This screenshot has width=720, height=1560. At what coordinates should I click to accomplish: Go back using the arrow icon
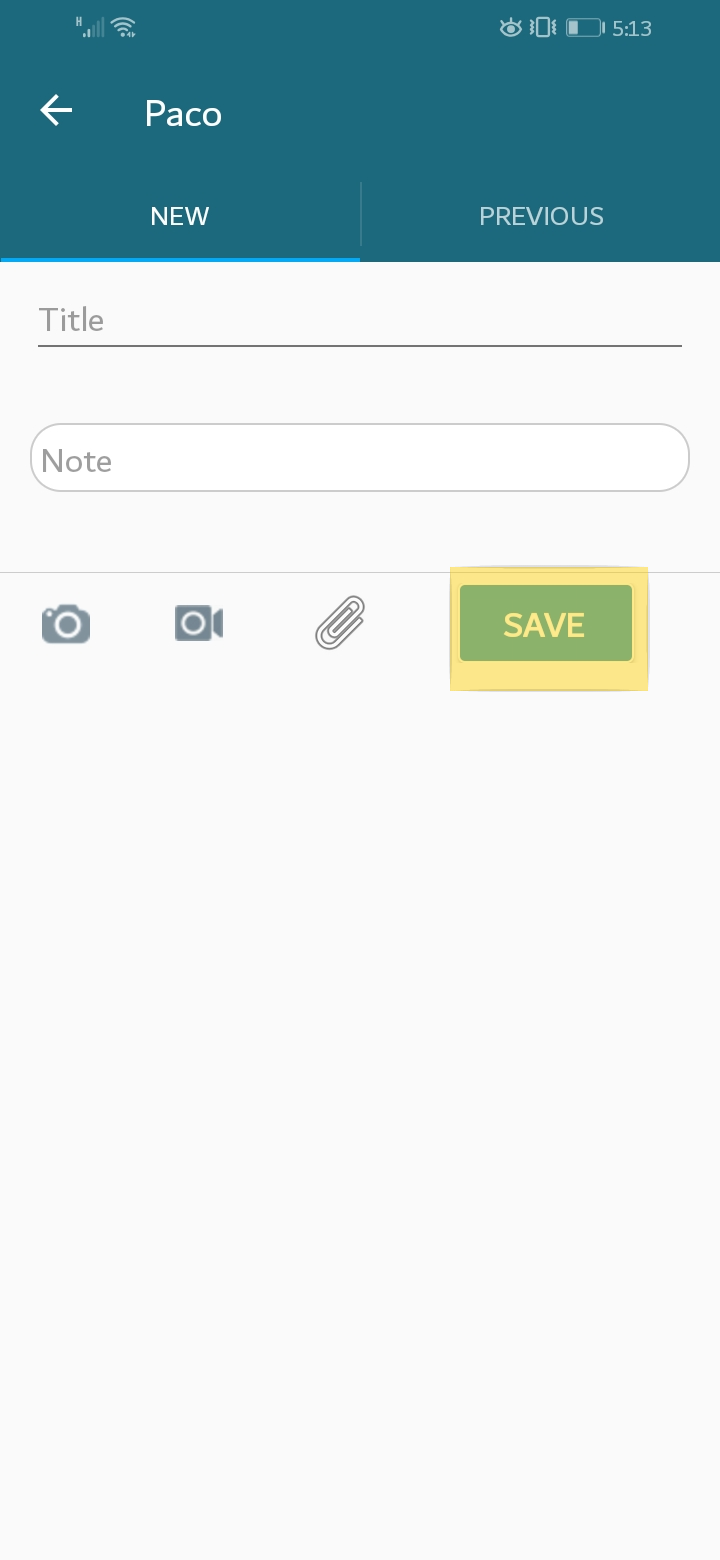point(56,111)
